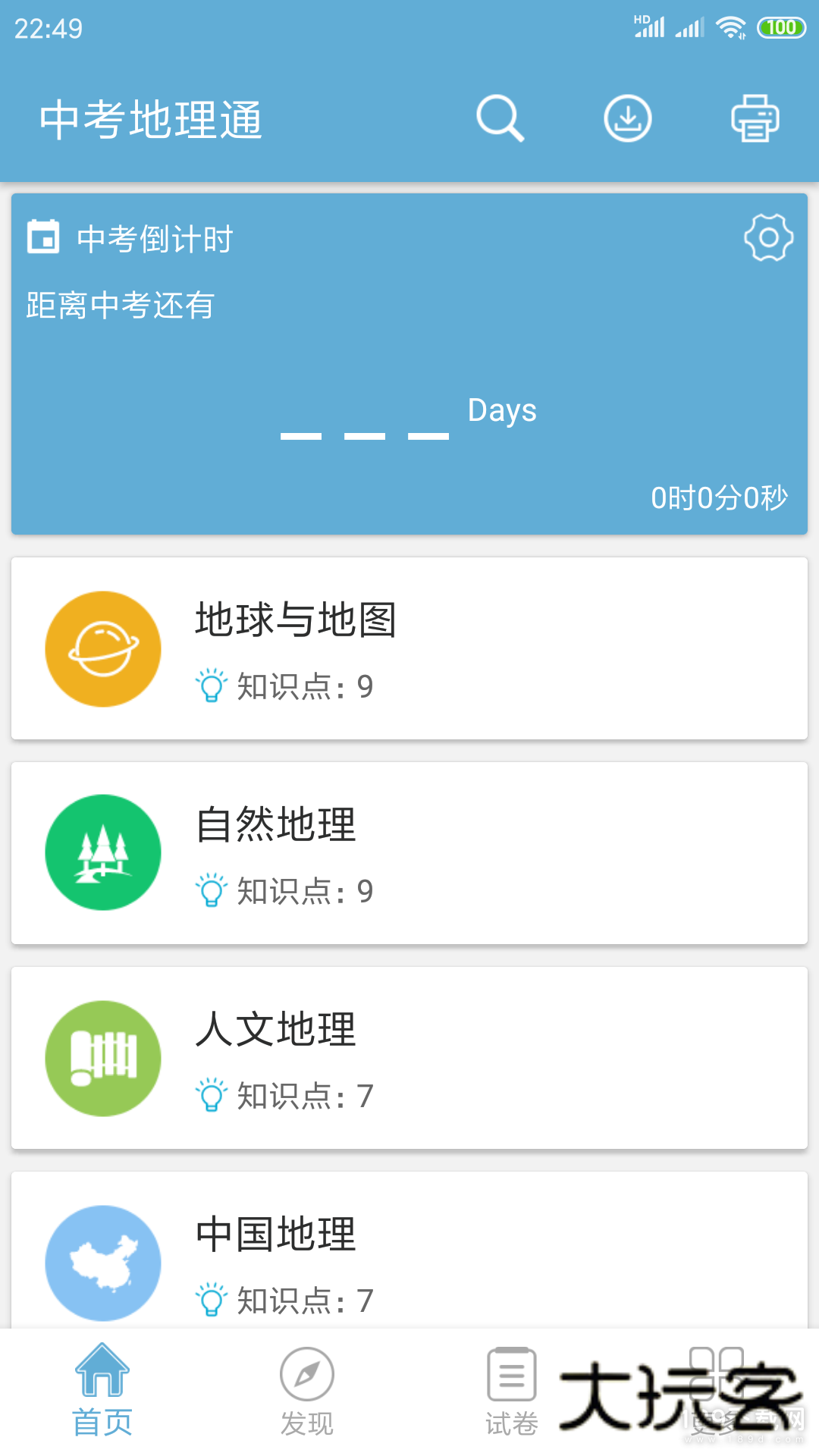Open countdown settings gear
Screen dimensions: 819x1456
768,238
